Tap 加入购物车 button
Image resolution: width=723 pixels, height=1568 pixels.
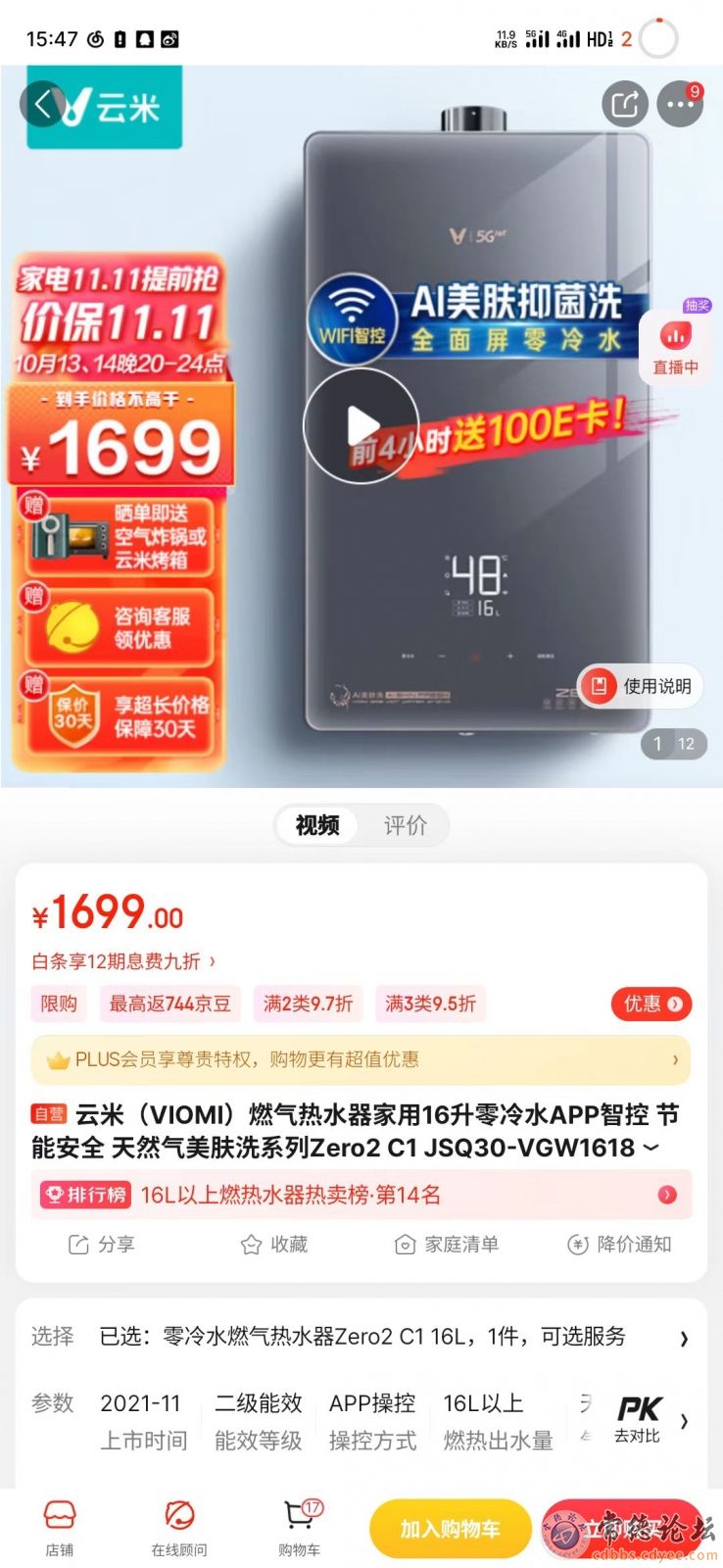tap(450, 1529)
